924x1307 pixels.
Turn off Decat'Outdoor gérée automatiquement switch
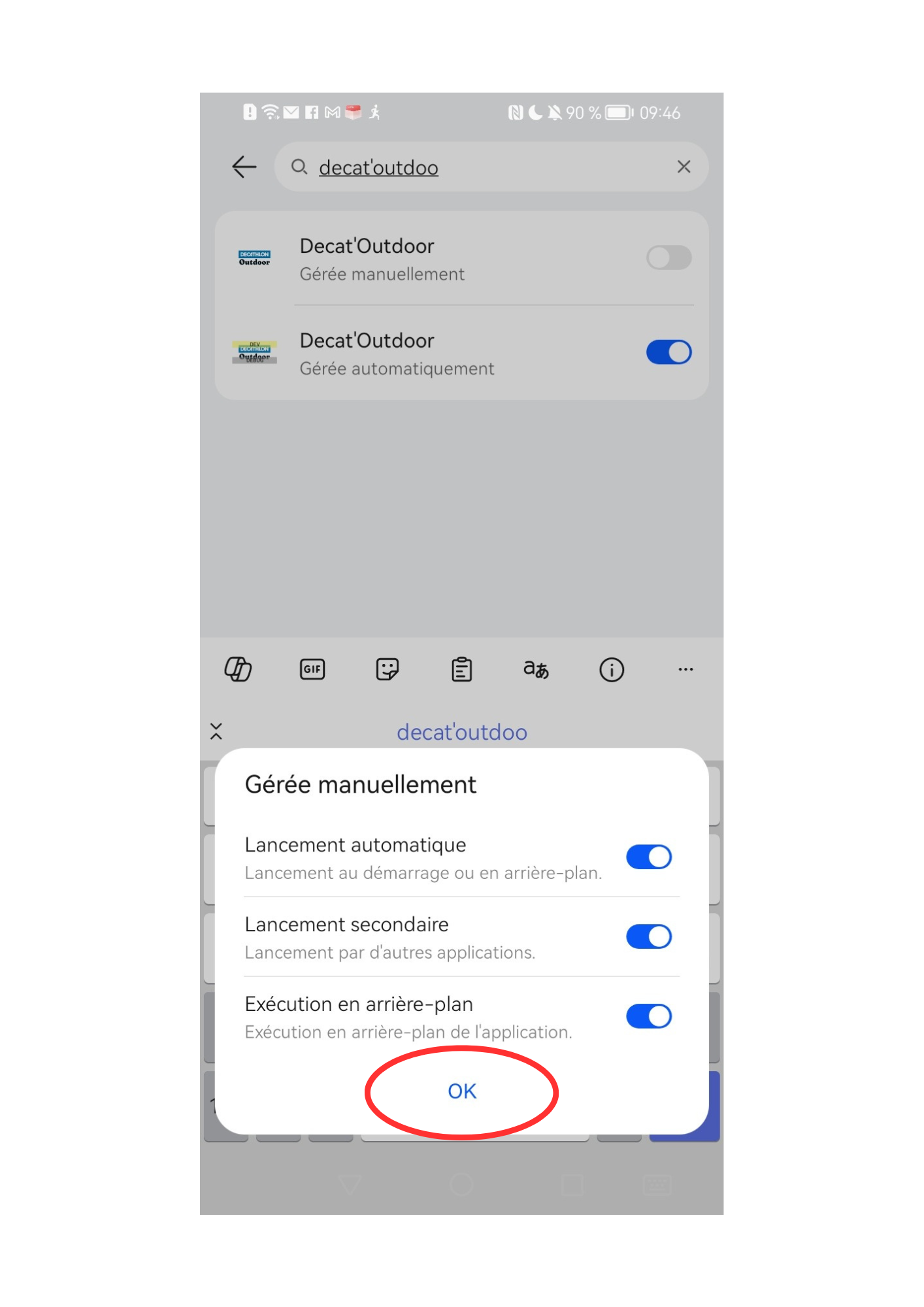click(668, 352)
